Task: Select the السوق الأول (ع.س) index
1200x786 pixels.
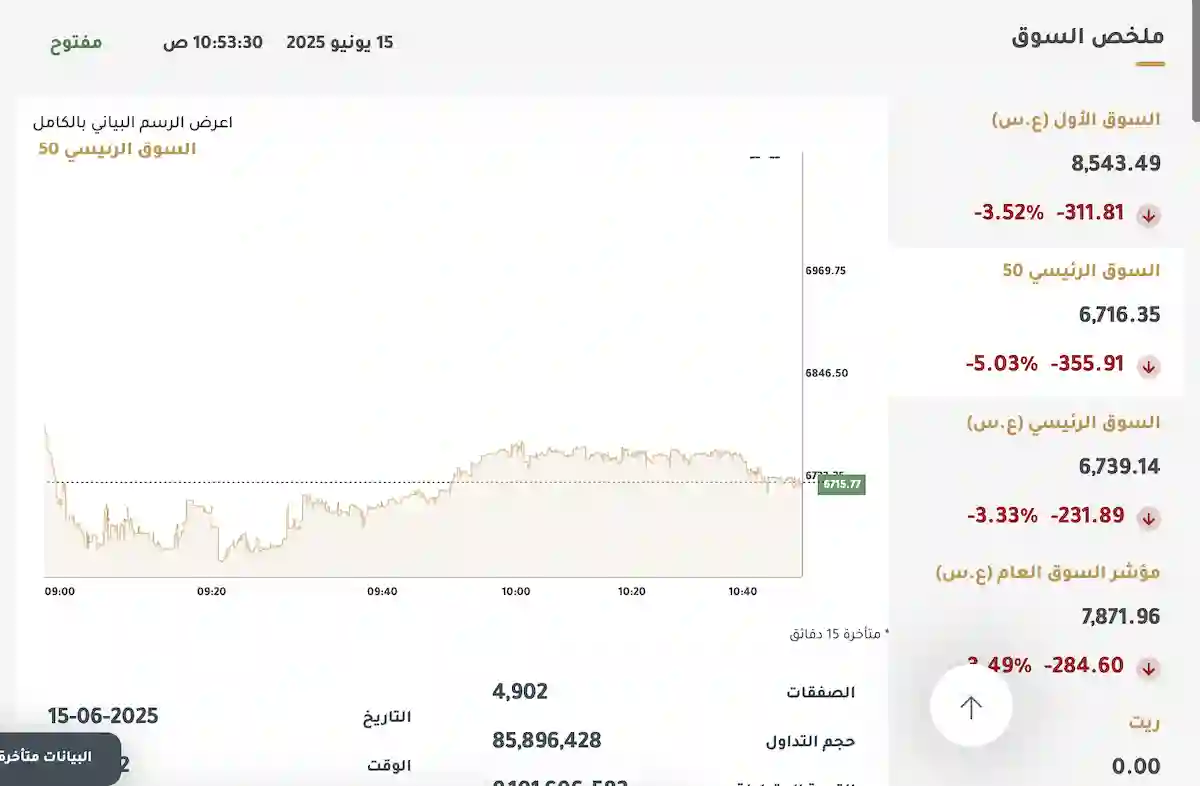Action: 1075,120
